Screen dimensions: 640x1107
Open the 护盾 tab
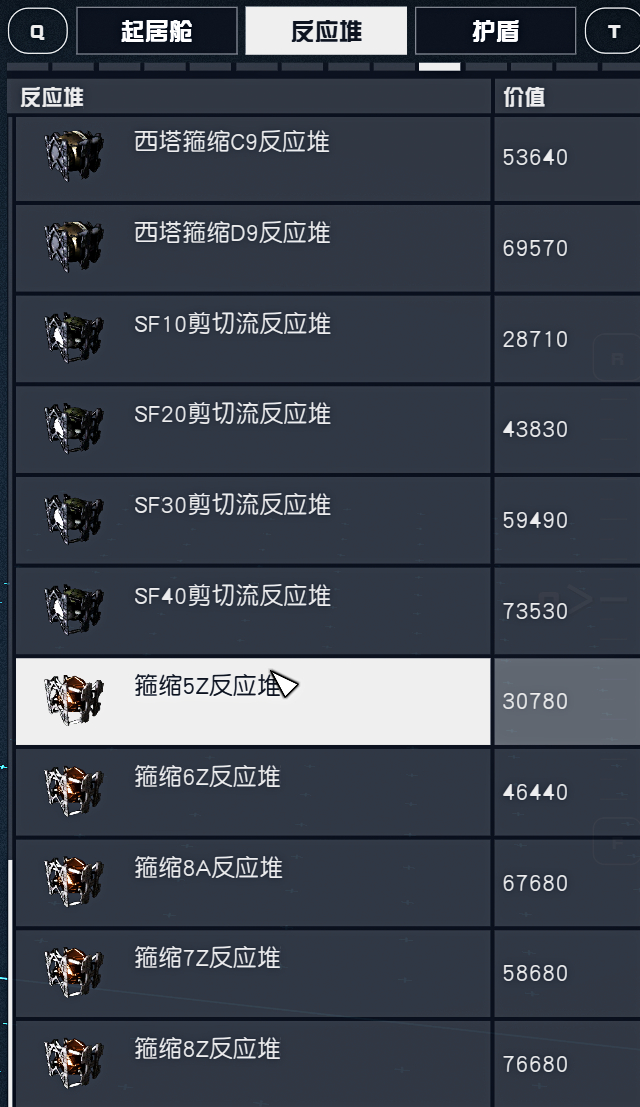[495, 31]
